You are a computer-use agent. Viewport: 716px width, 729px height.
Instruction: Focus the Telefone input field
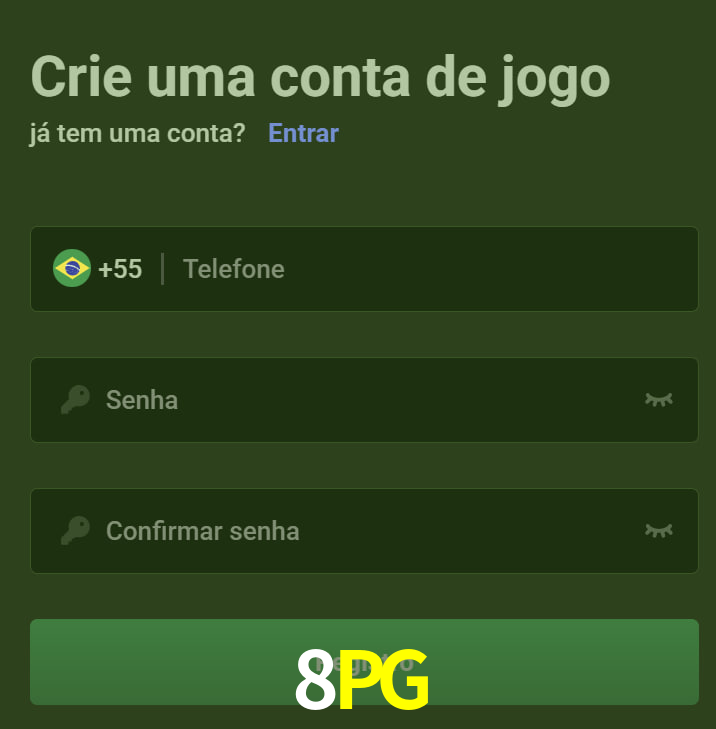click(430, 269)
